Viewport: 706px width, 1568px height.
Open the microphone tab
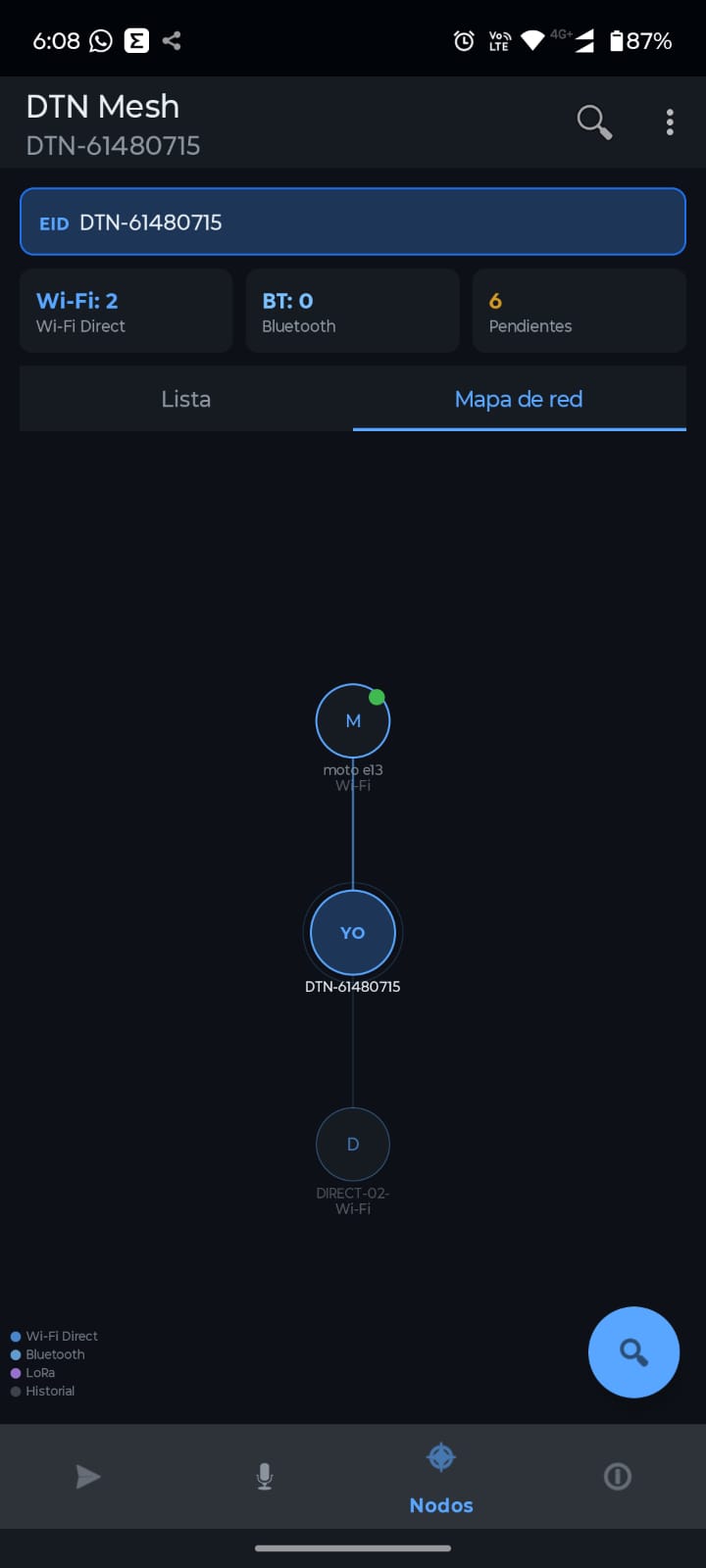[265, 1477]
